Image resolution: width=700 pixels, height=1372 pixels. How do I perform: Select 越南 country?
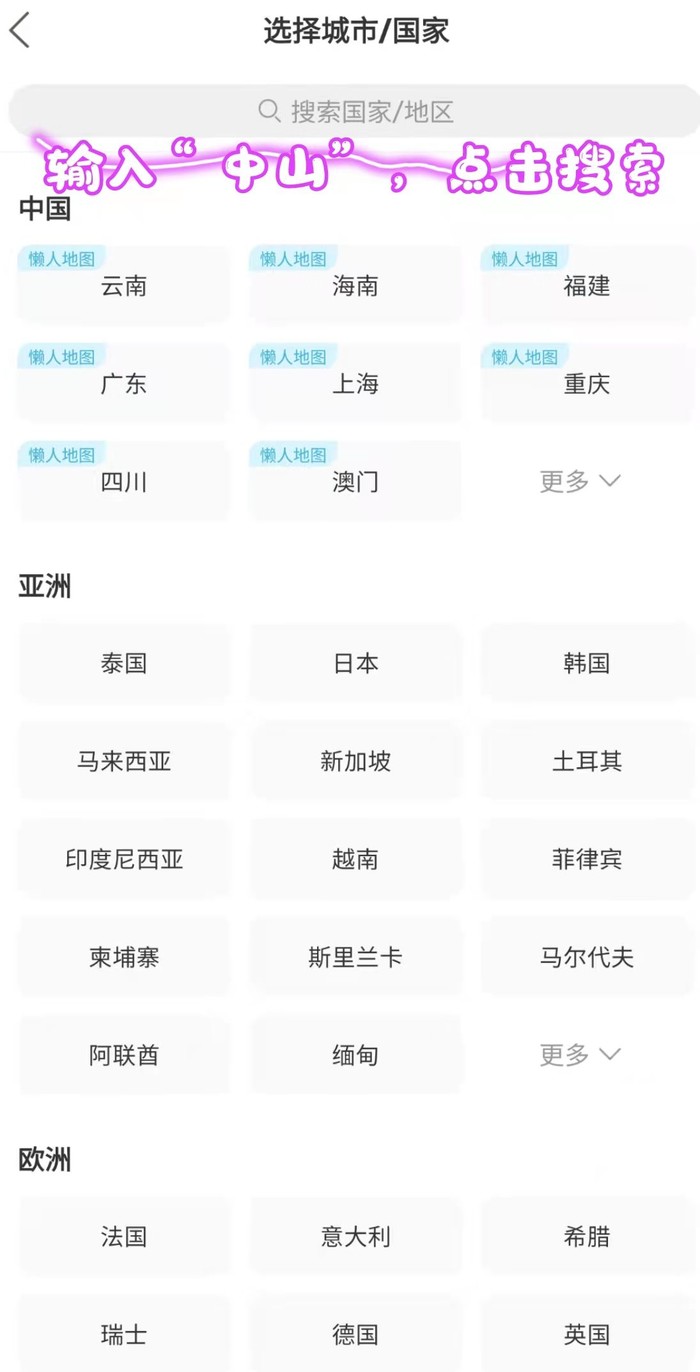click(x=355, y=859)
